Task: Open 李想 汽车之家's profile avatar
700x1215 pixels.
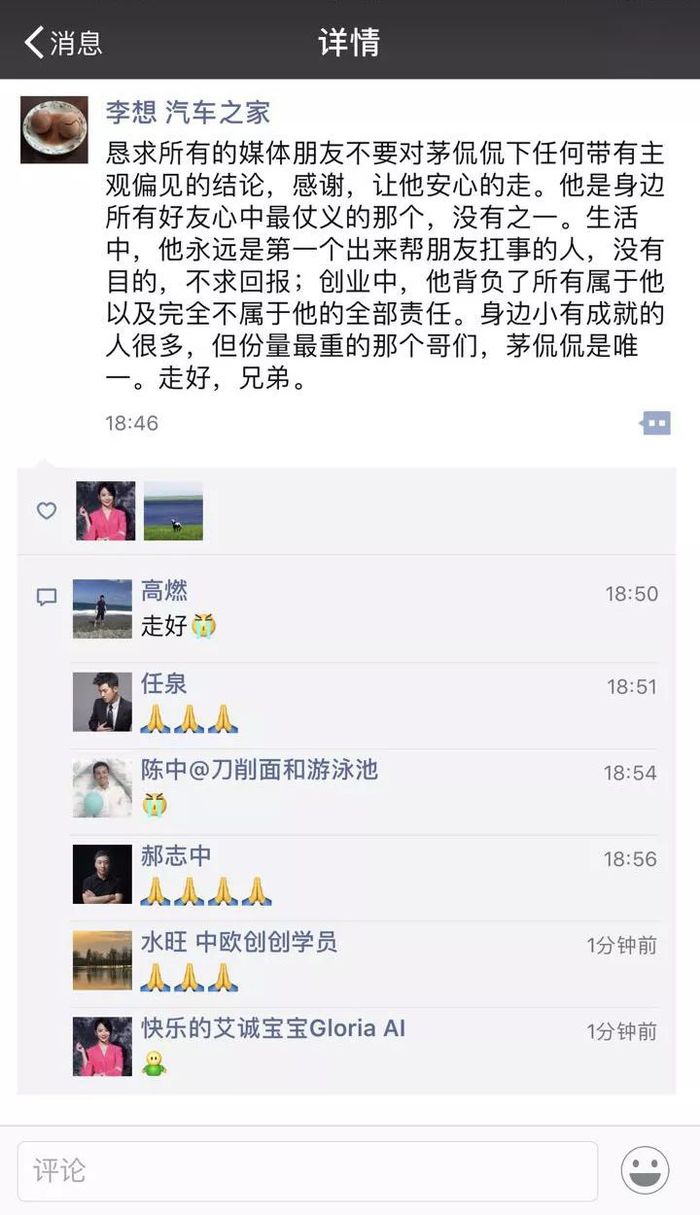Action: click(x=54, y=130)
